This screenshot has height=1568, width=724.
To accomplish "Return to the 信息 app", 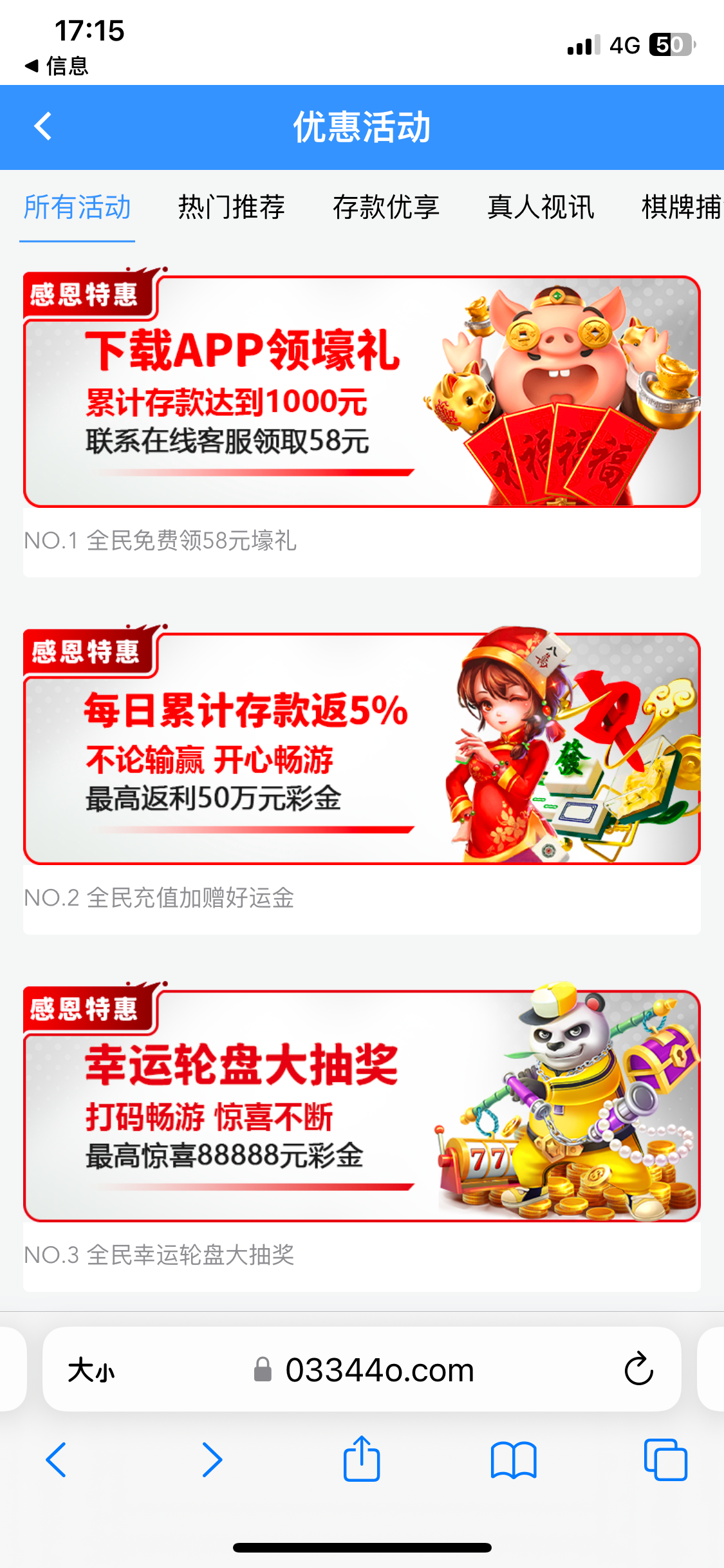I will pyautogui.click(x=57, y=66).
